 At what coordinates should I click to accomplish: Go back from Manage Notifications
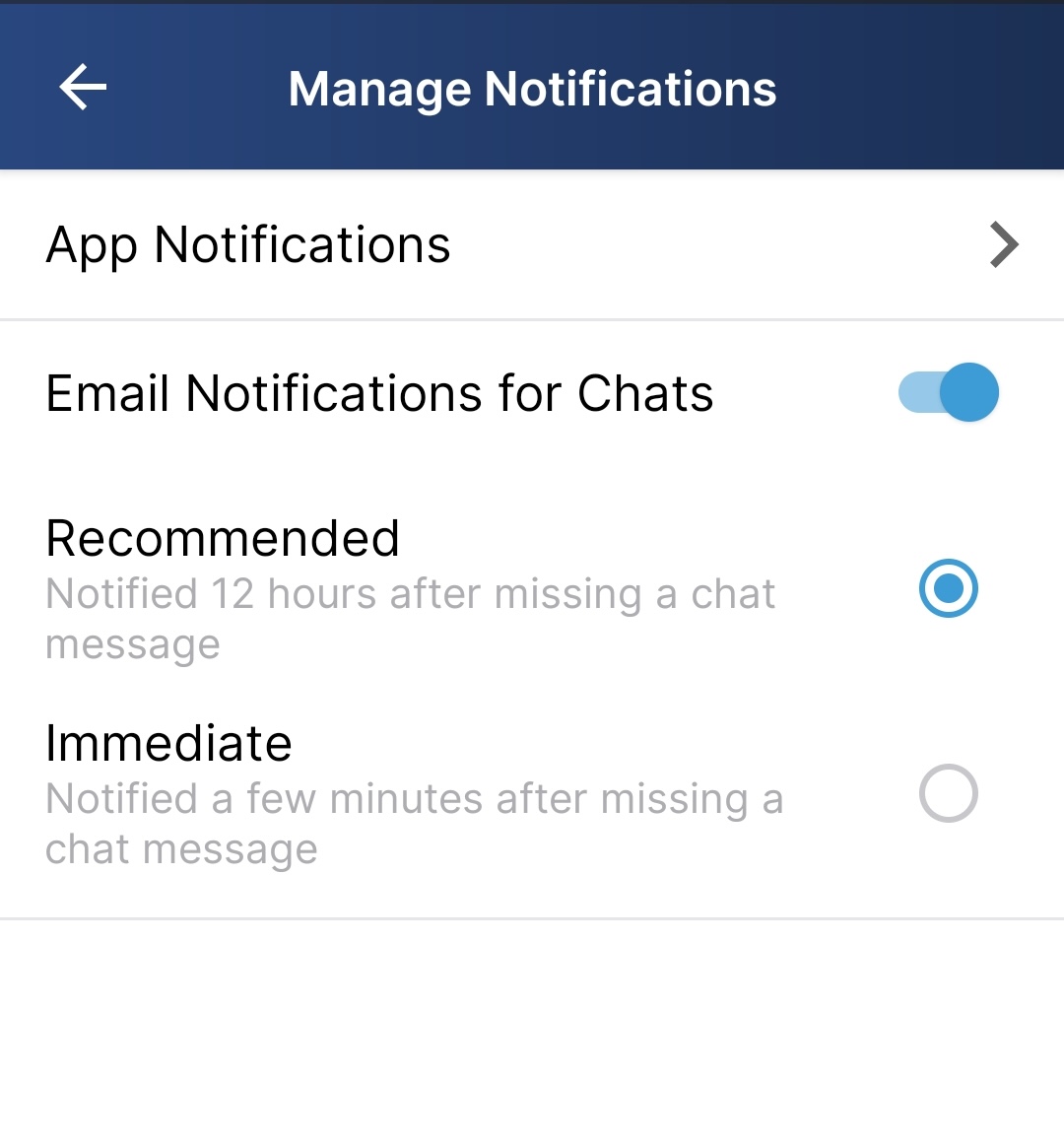click(x=83, y=88)
